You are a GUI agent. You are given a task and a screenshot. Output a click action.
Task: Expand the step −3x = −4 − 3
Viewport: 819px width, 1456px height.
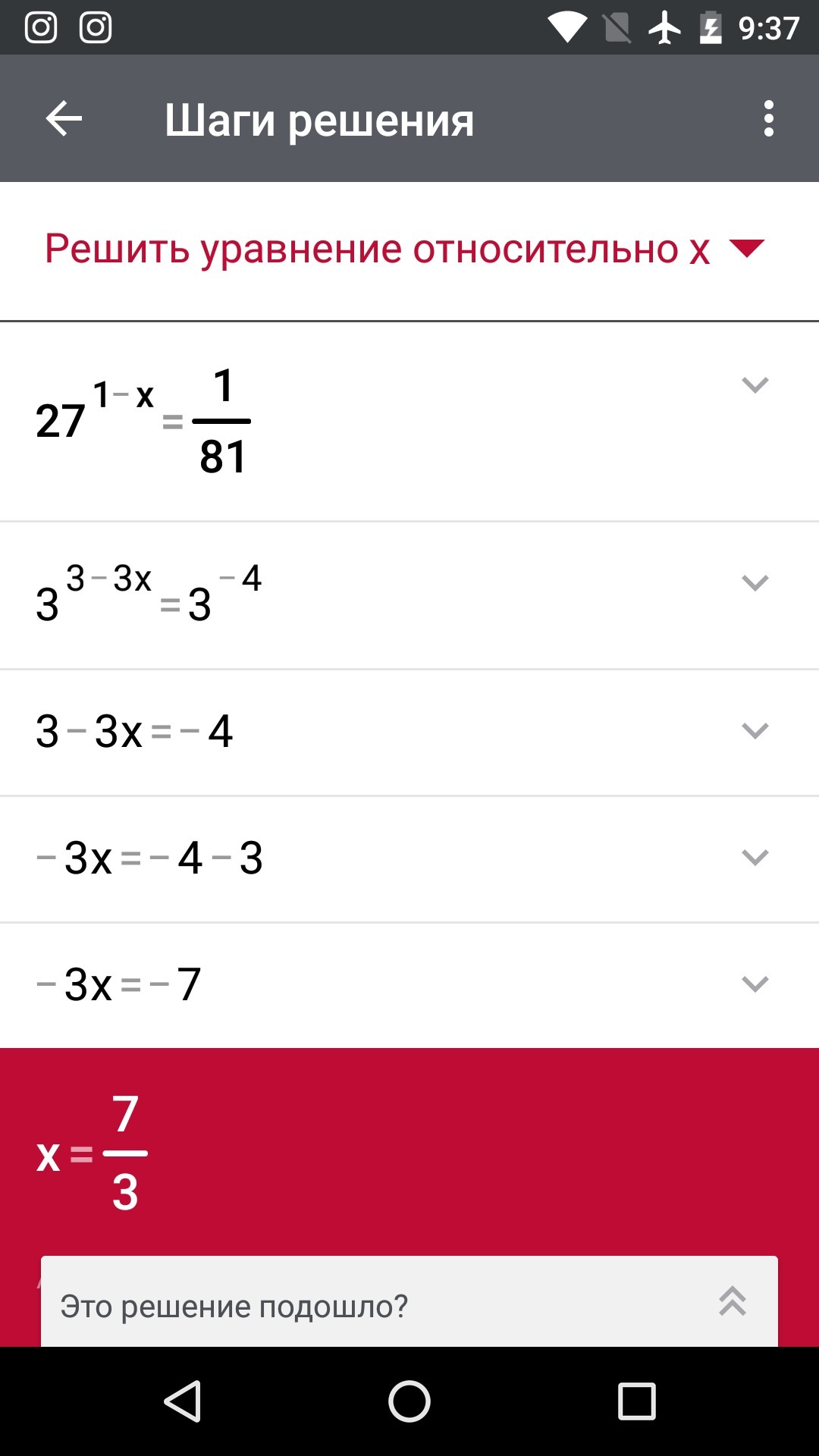click(x=755, y=857)
